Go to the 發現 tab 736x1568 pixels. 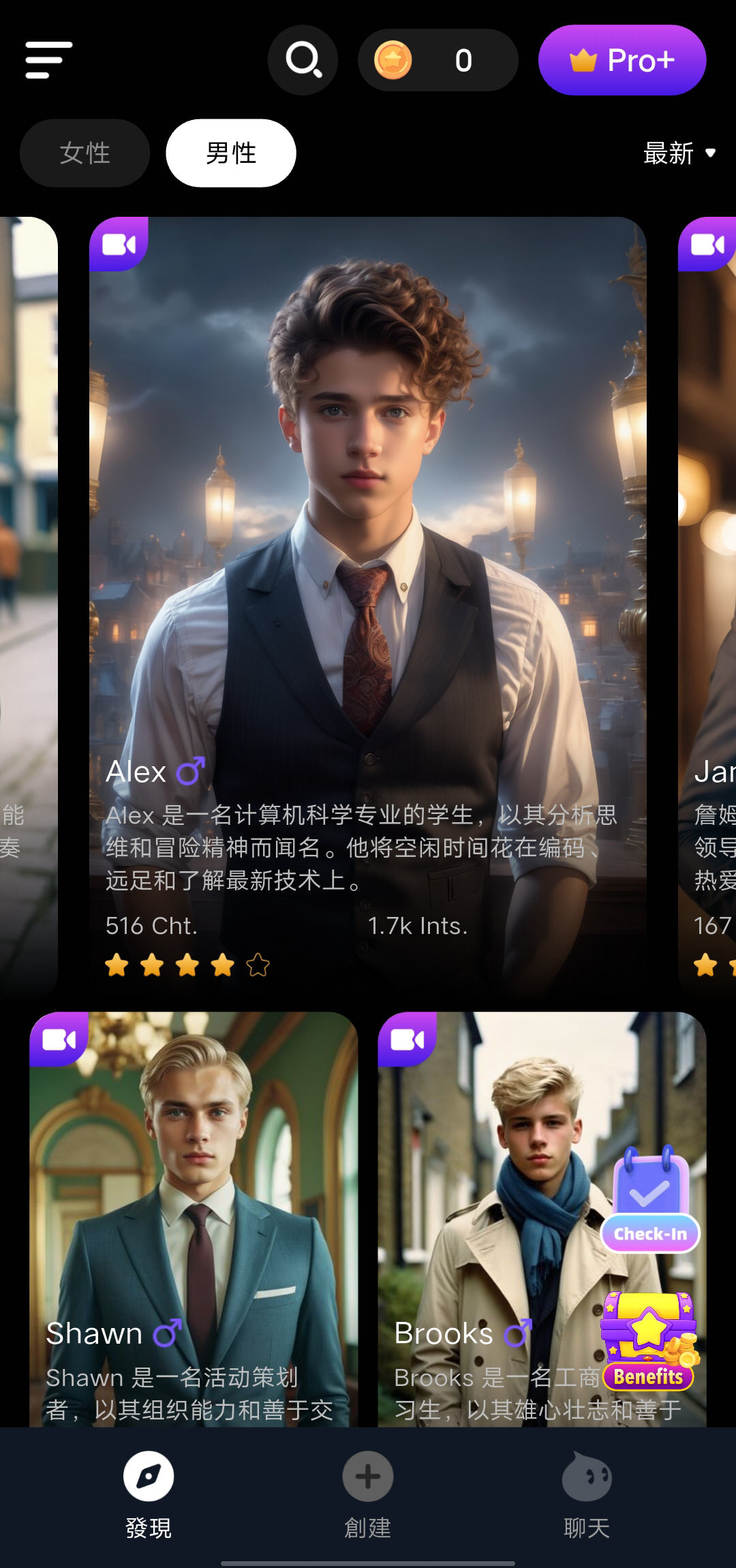[149, 1494]
